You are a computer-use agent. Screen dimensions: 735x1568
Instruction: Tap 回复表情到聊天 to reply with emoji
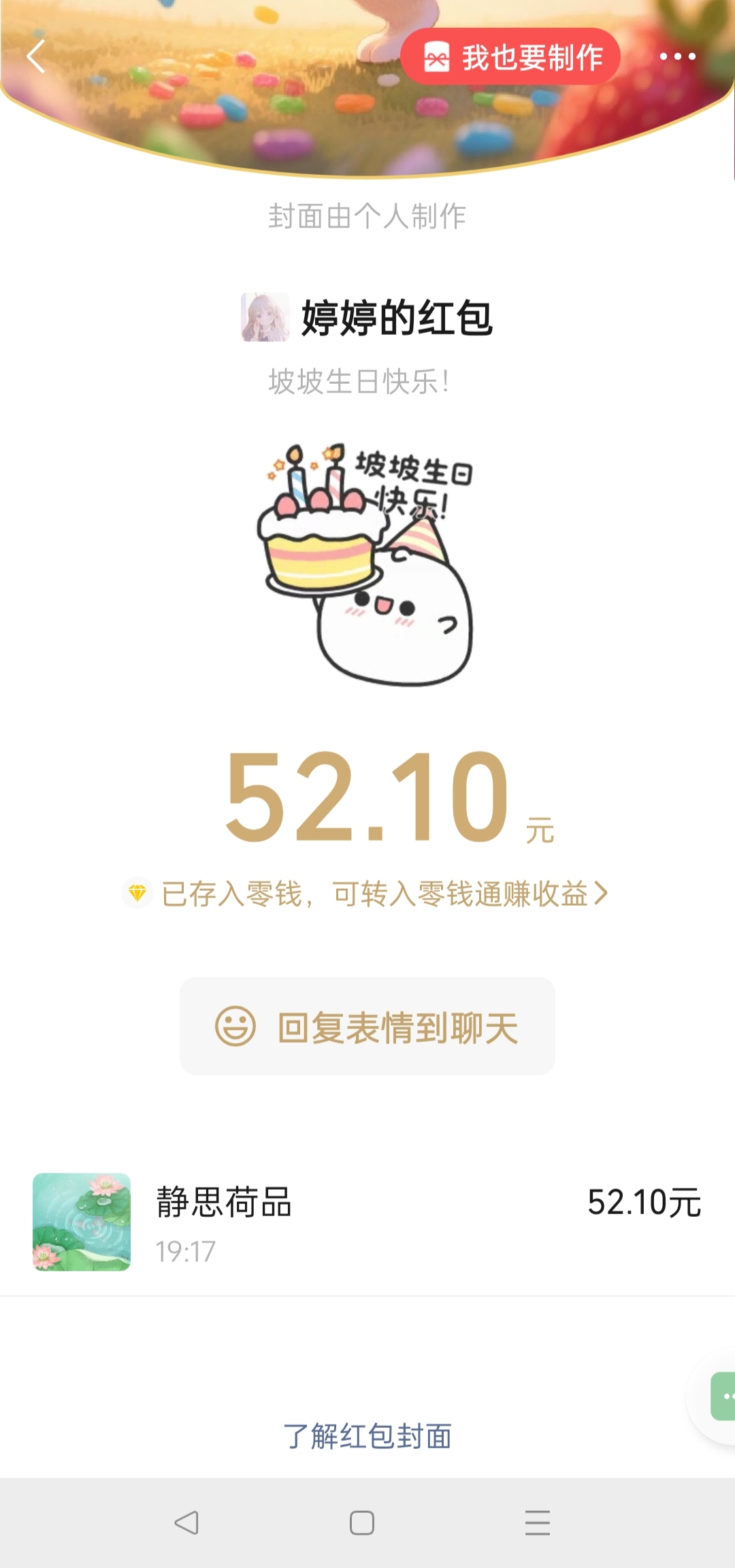pyautogui.click(x=367, y=1026)
